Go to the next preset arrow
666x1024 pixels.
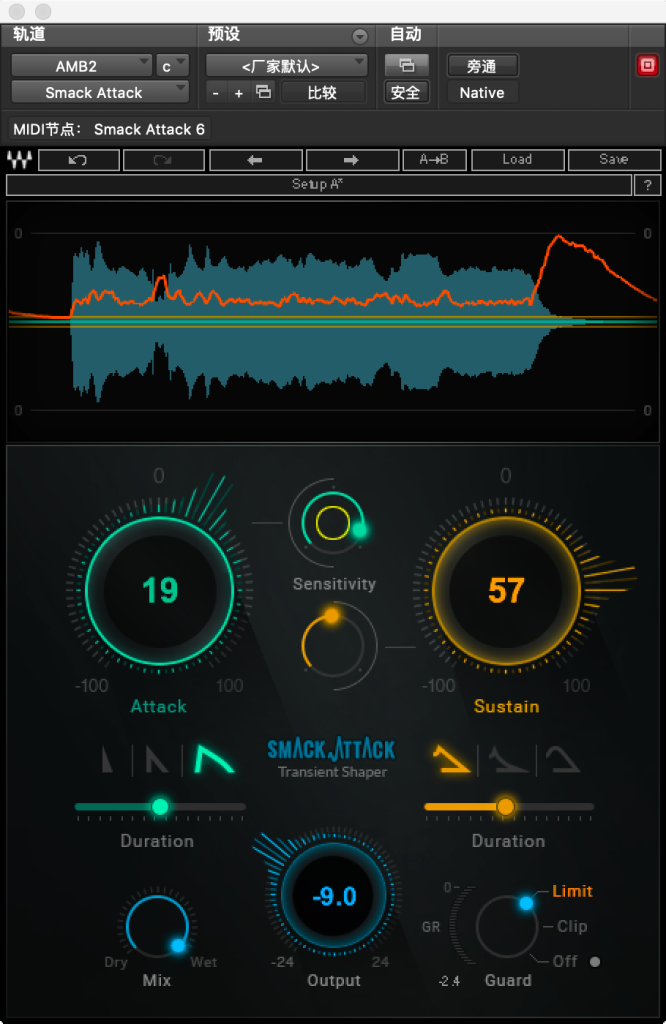click(351, 159)
